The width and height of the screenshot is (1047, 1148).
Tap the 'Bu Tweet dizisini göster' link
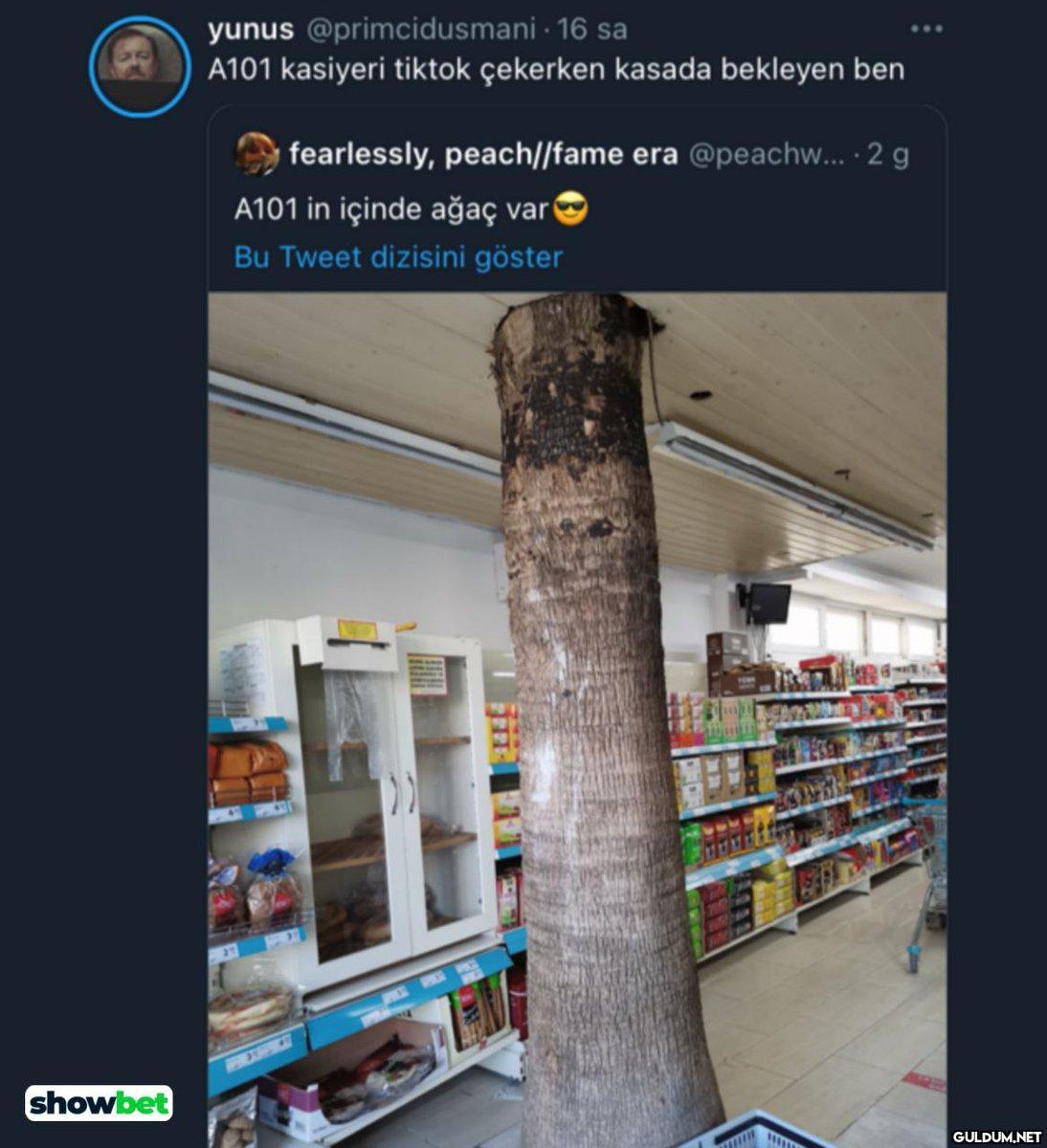point(398,257)
